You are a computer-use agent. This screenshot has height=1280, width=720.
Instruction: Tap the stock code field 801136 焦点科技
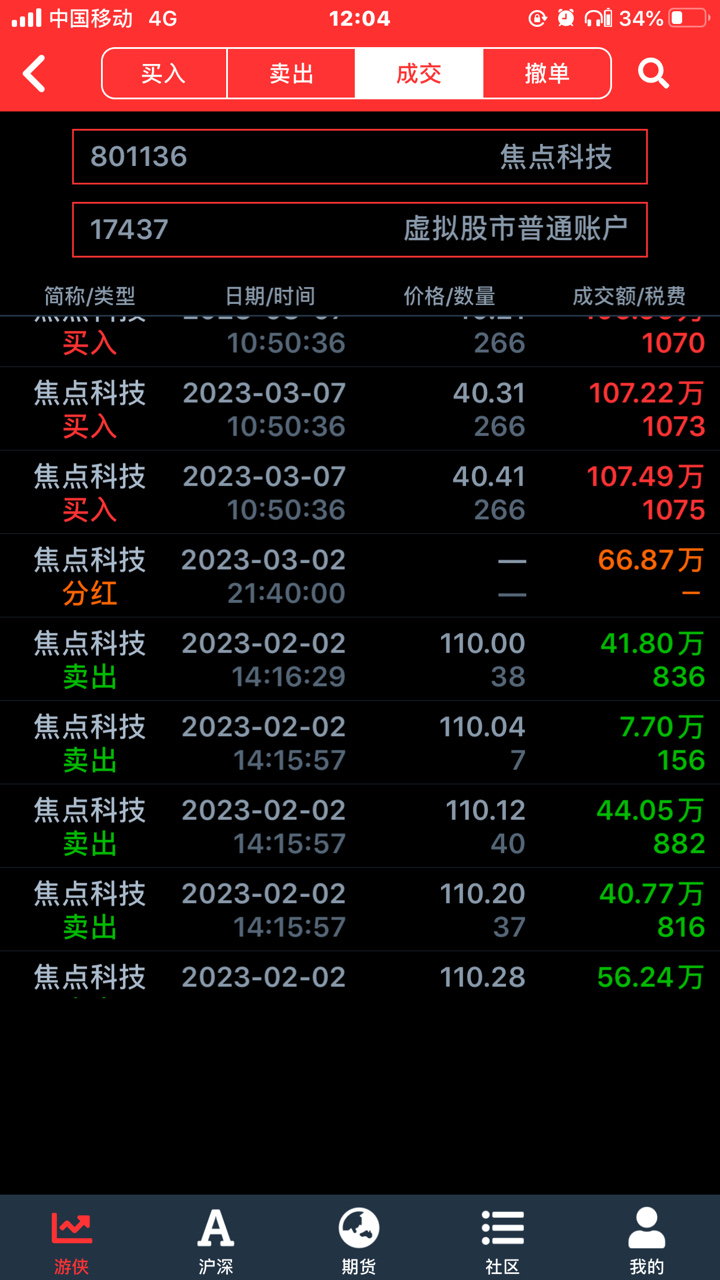coord(360,157)
